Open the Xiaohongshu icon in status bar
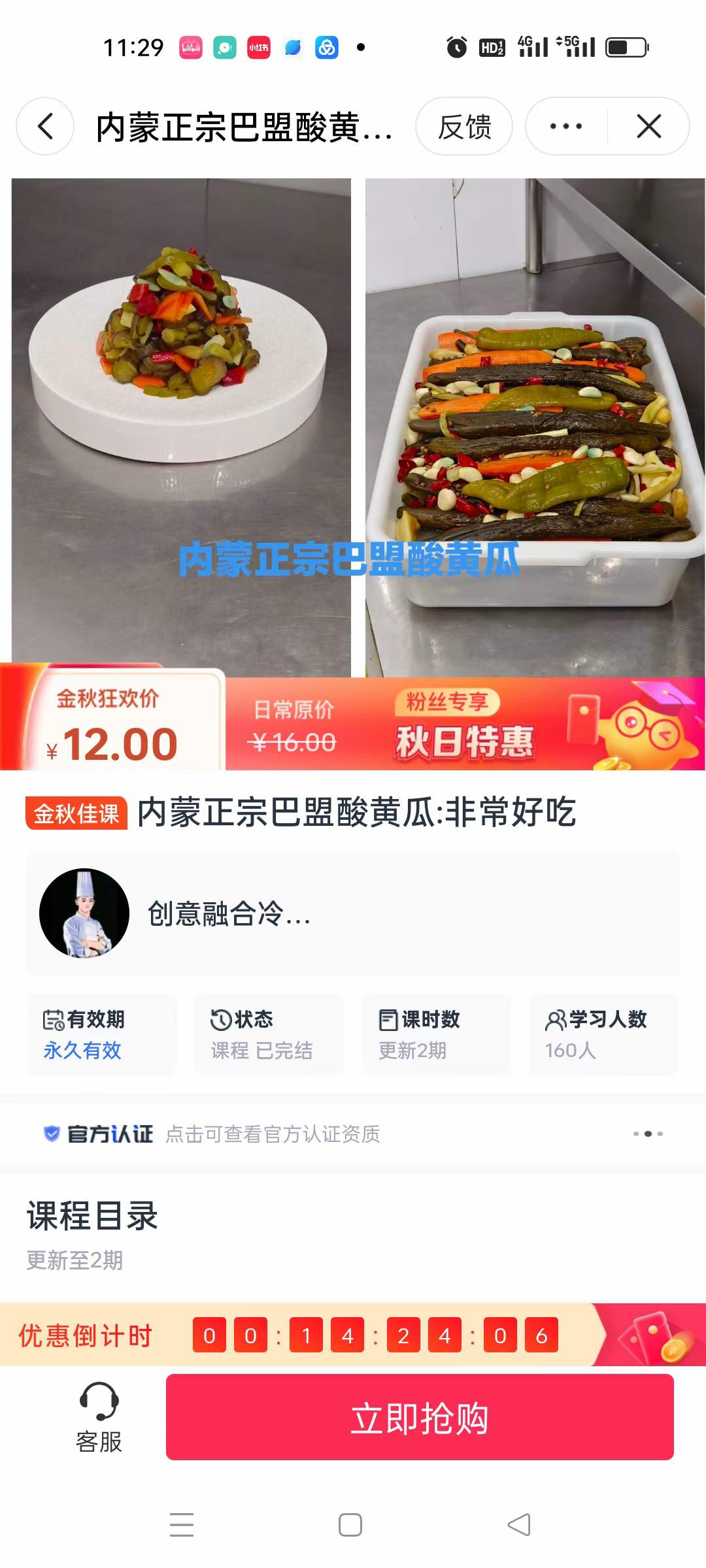 click(x=257, y=46)
